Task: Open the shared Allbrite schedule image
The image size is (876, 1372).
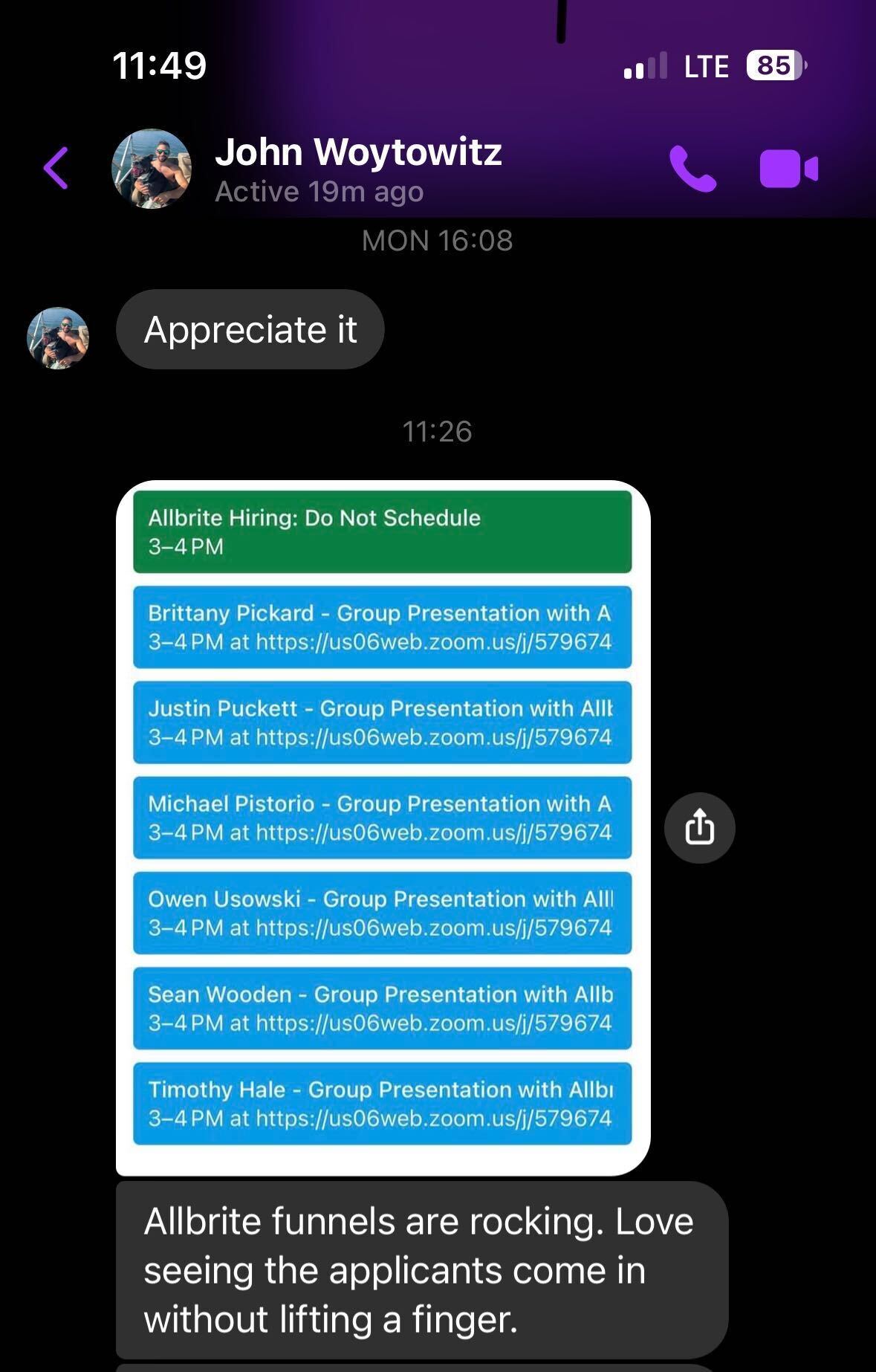Action: (383, 827)
